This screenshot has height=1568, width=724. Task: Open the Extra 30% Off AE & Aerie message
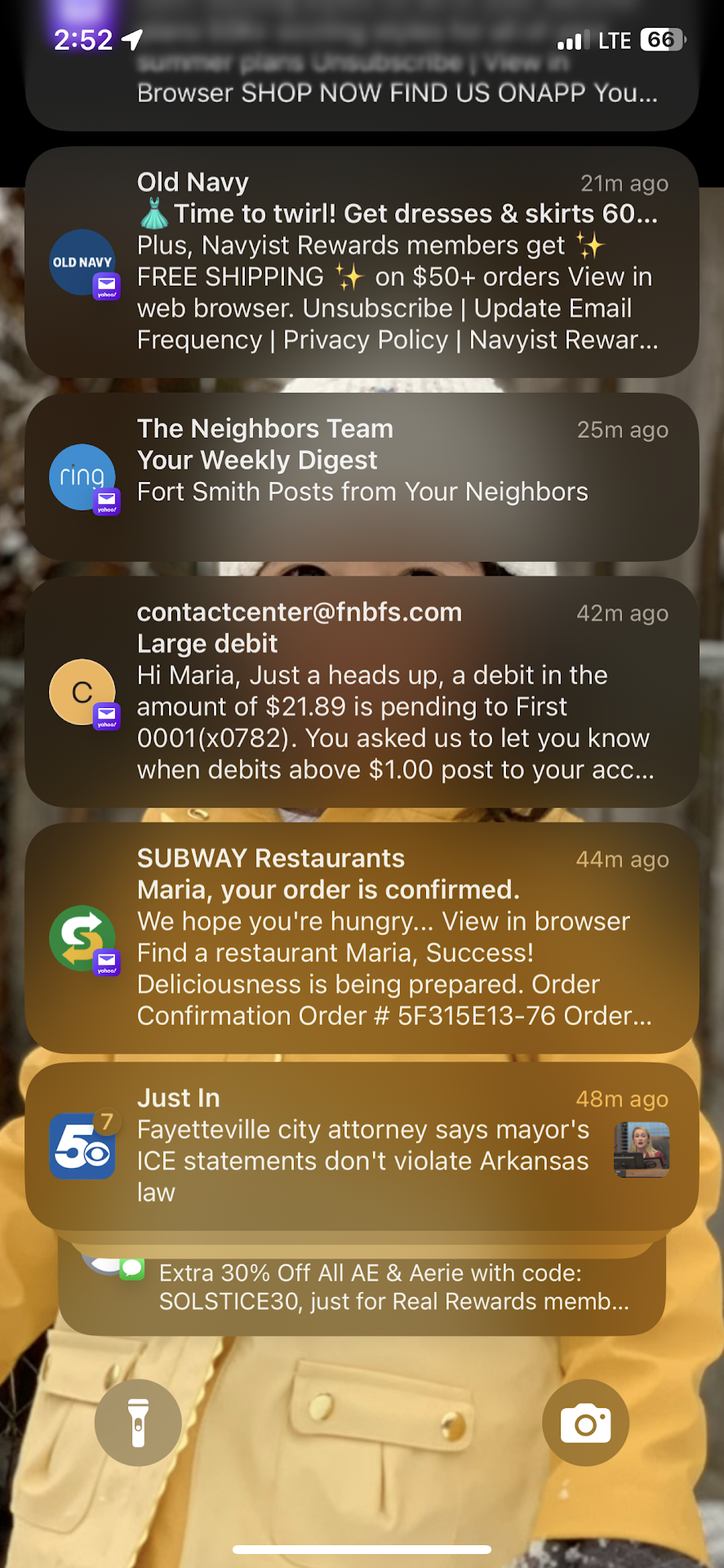[x=362, y=1287]
